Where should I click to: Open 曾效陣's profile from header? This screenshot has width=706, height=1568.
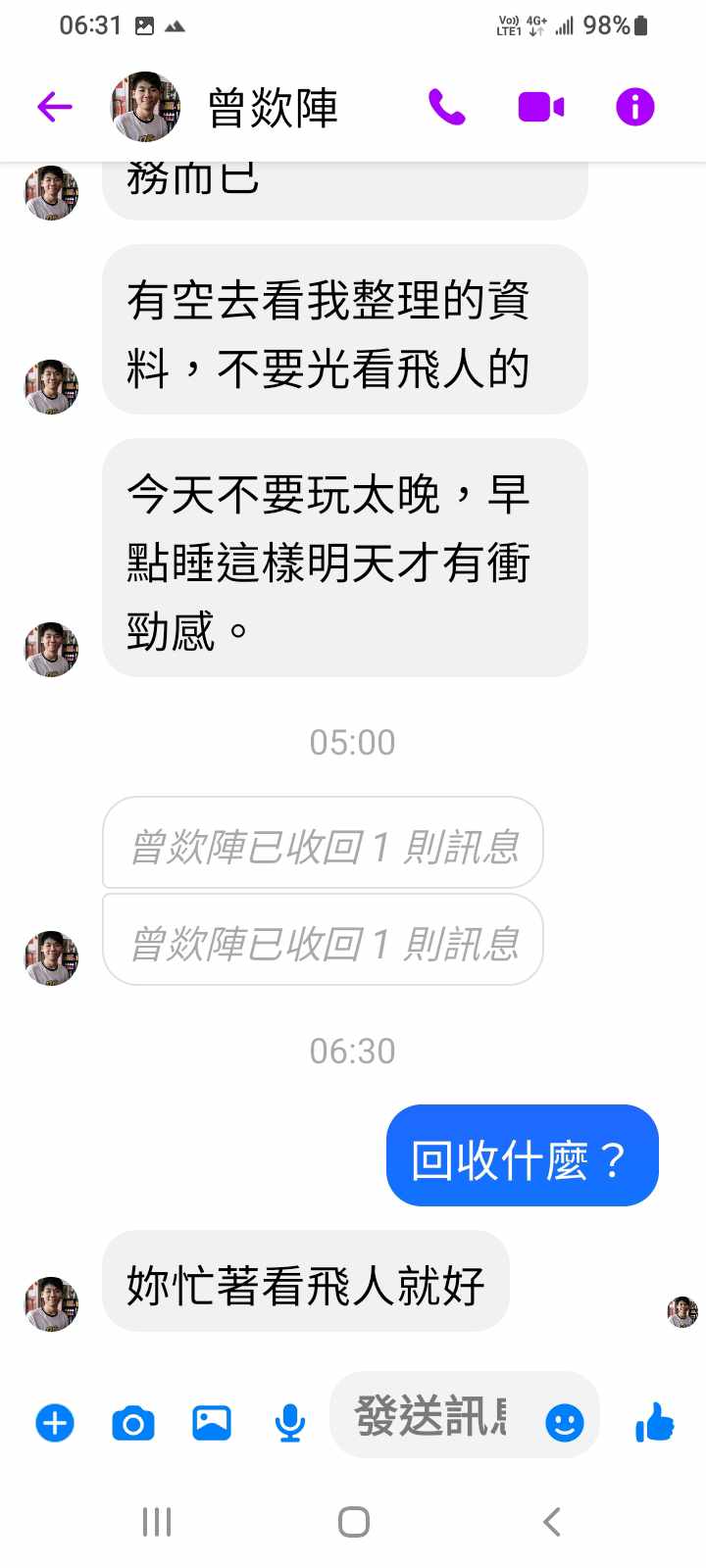coord(272,107)
